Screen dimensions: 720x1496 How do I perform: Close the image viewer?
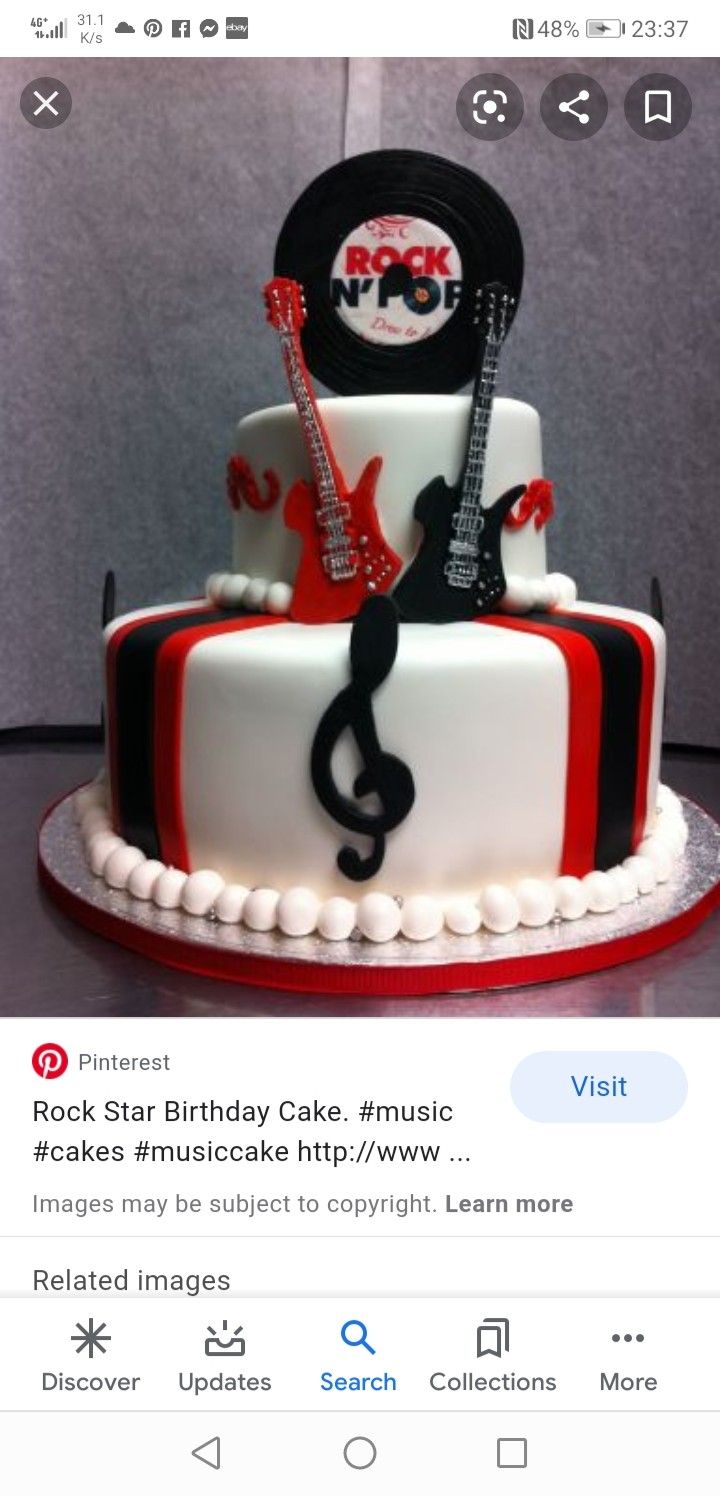click(46, 103)
